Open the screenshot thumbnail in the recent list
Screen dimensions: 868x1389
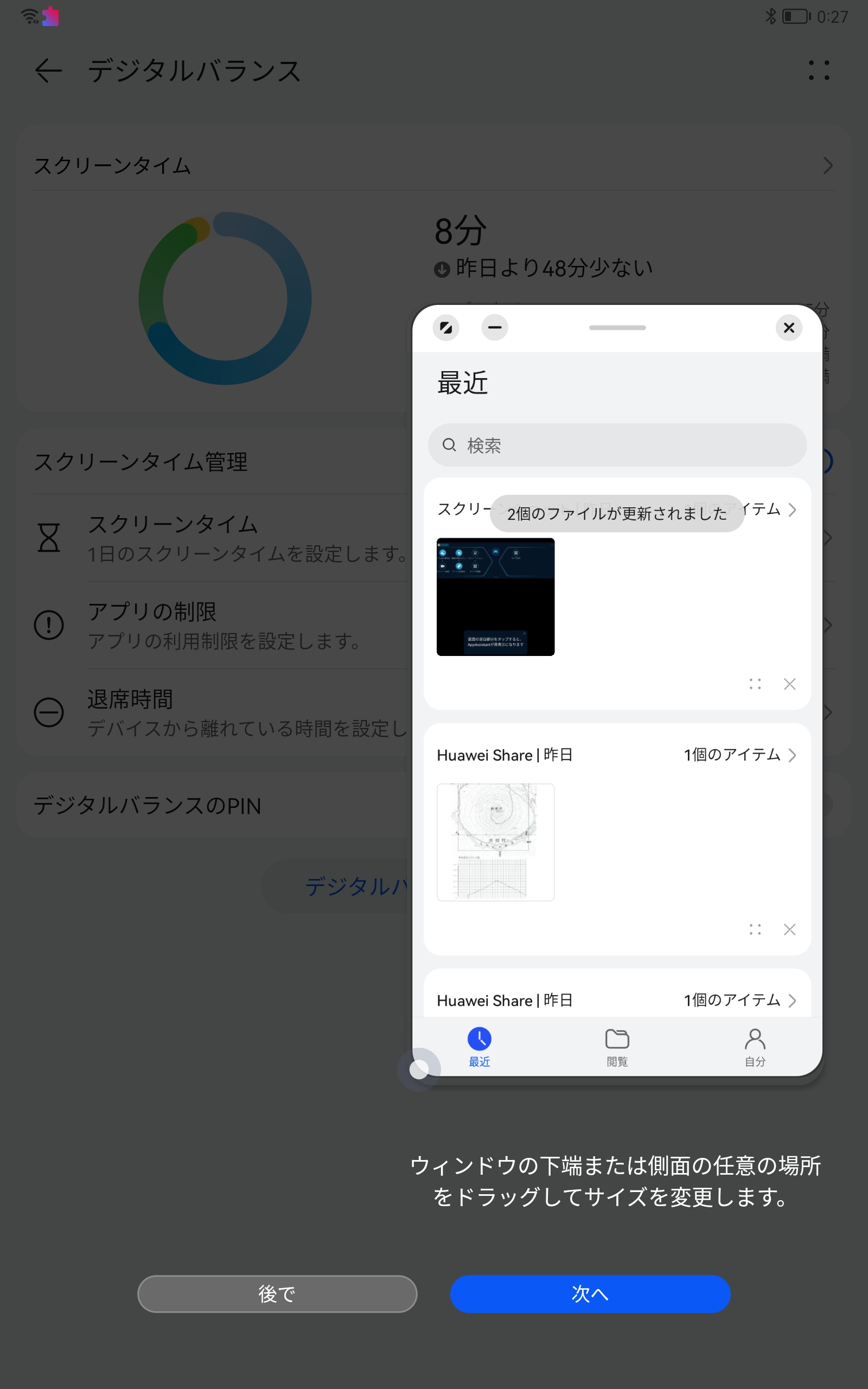tap(495, 597)
